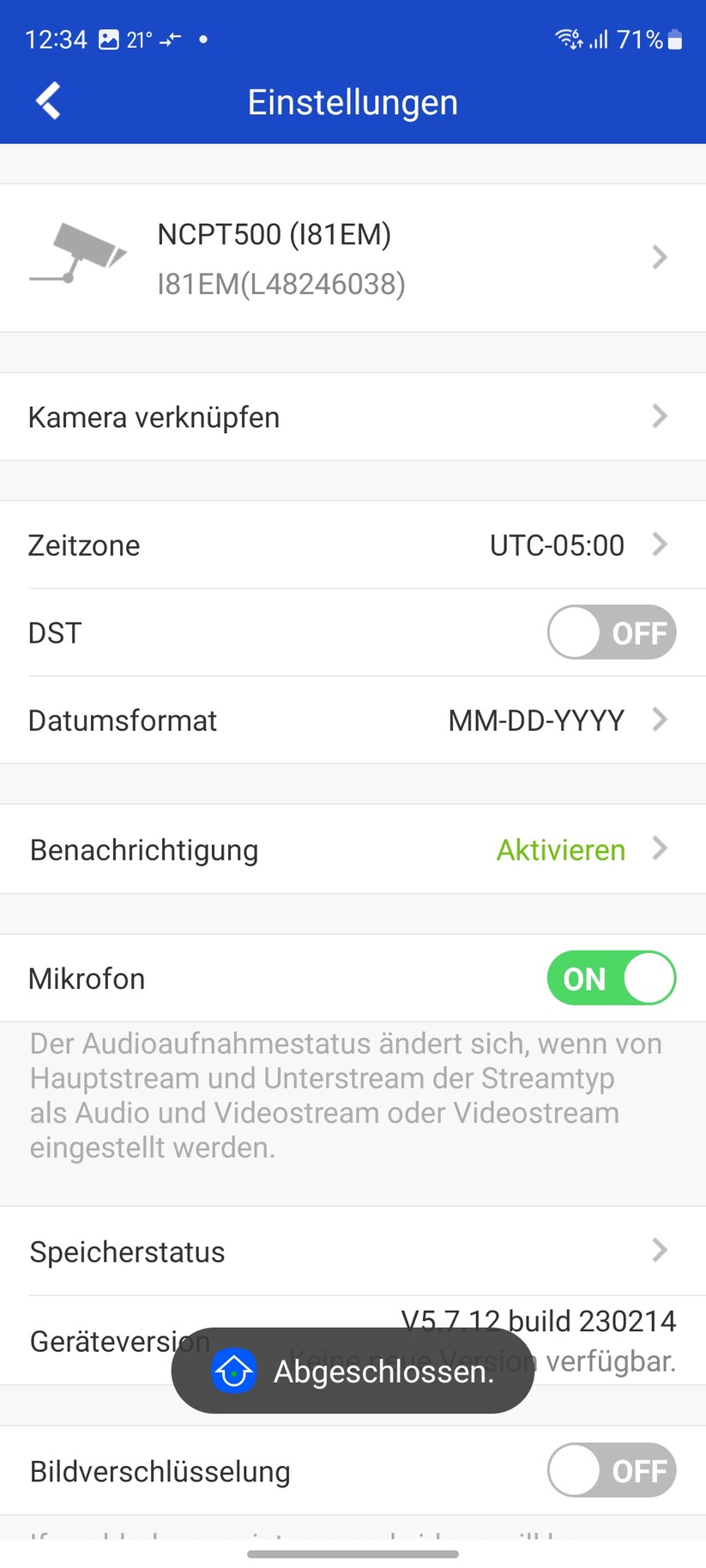This screenshot has height=1568, width=706.
Task: Open the Datumsformat MM-DD-YYYY selector
Action: [537, 721]
